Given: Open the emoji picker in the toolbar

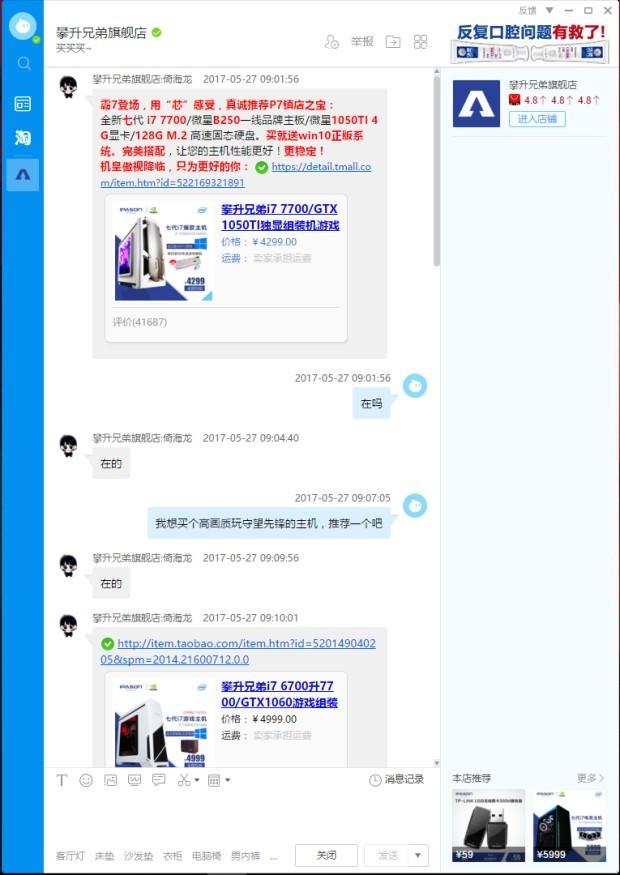Looking at the screenshot, I should point(86,780).
